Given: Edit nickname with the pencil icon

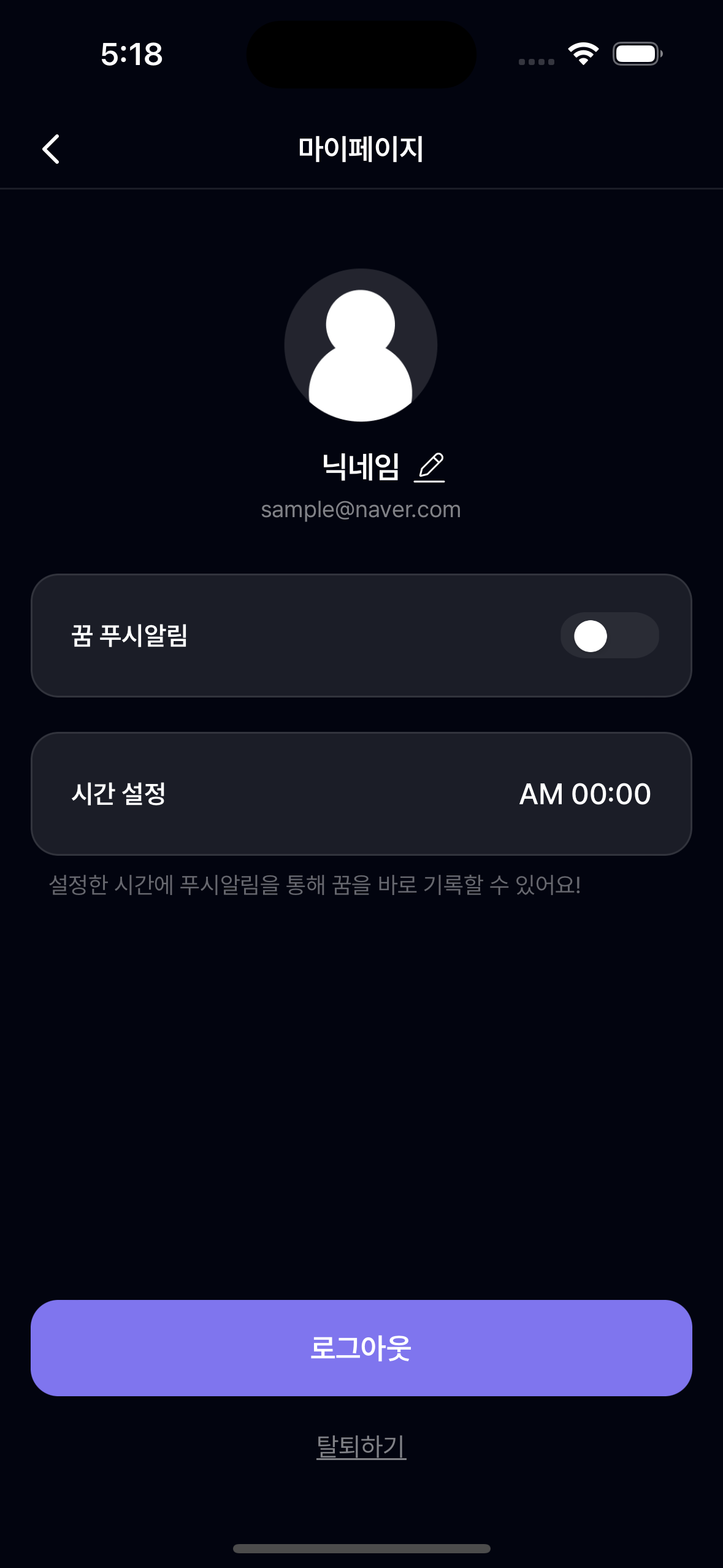Looking at the screenshot, I should [x=430, y=468].
